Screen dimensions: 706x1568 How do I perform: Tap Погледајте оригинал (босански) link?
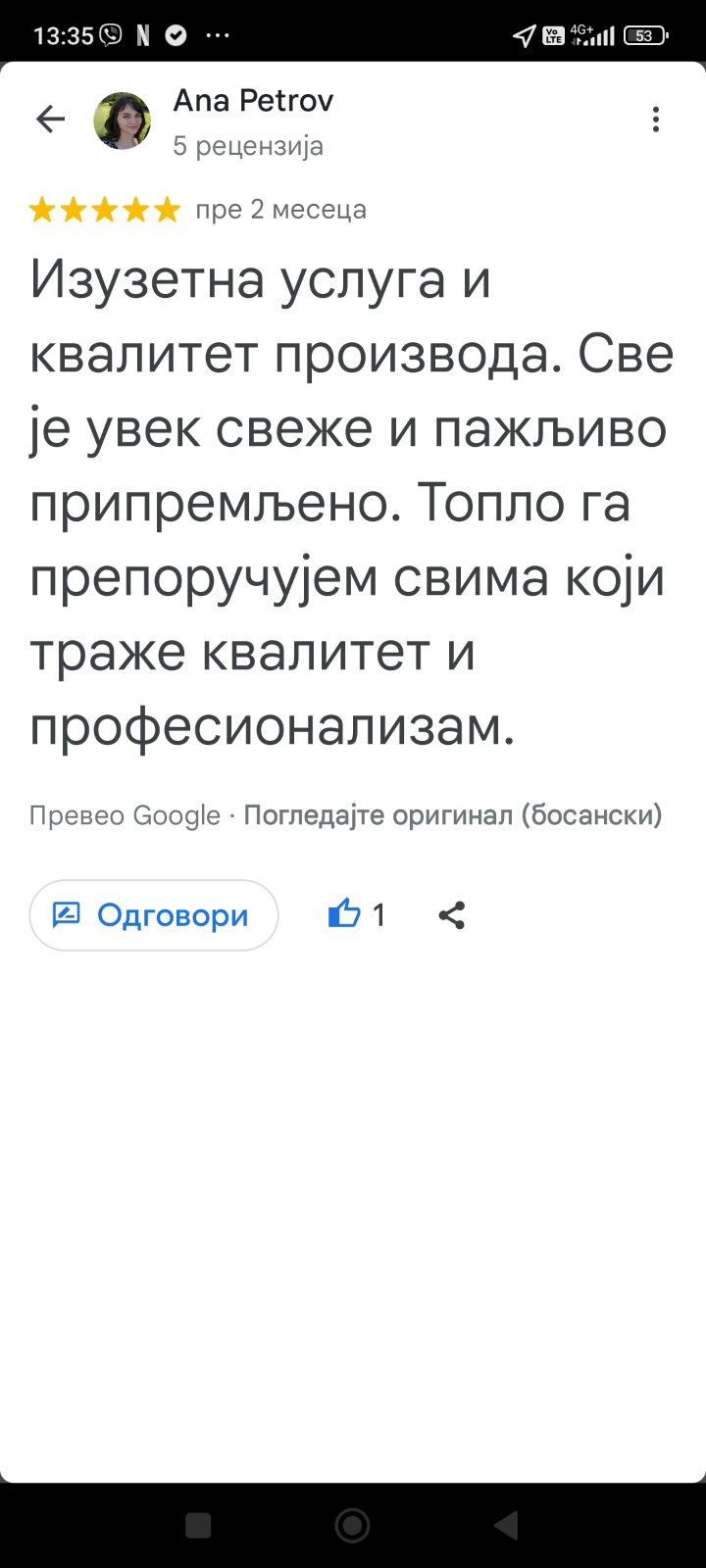coord(452,815)
